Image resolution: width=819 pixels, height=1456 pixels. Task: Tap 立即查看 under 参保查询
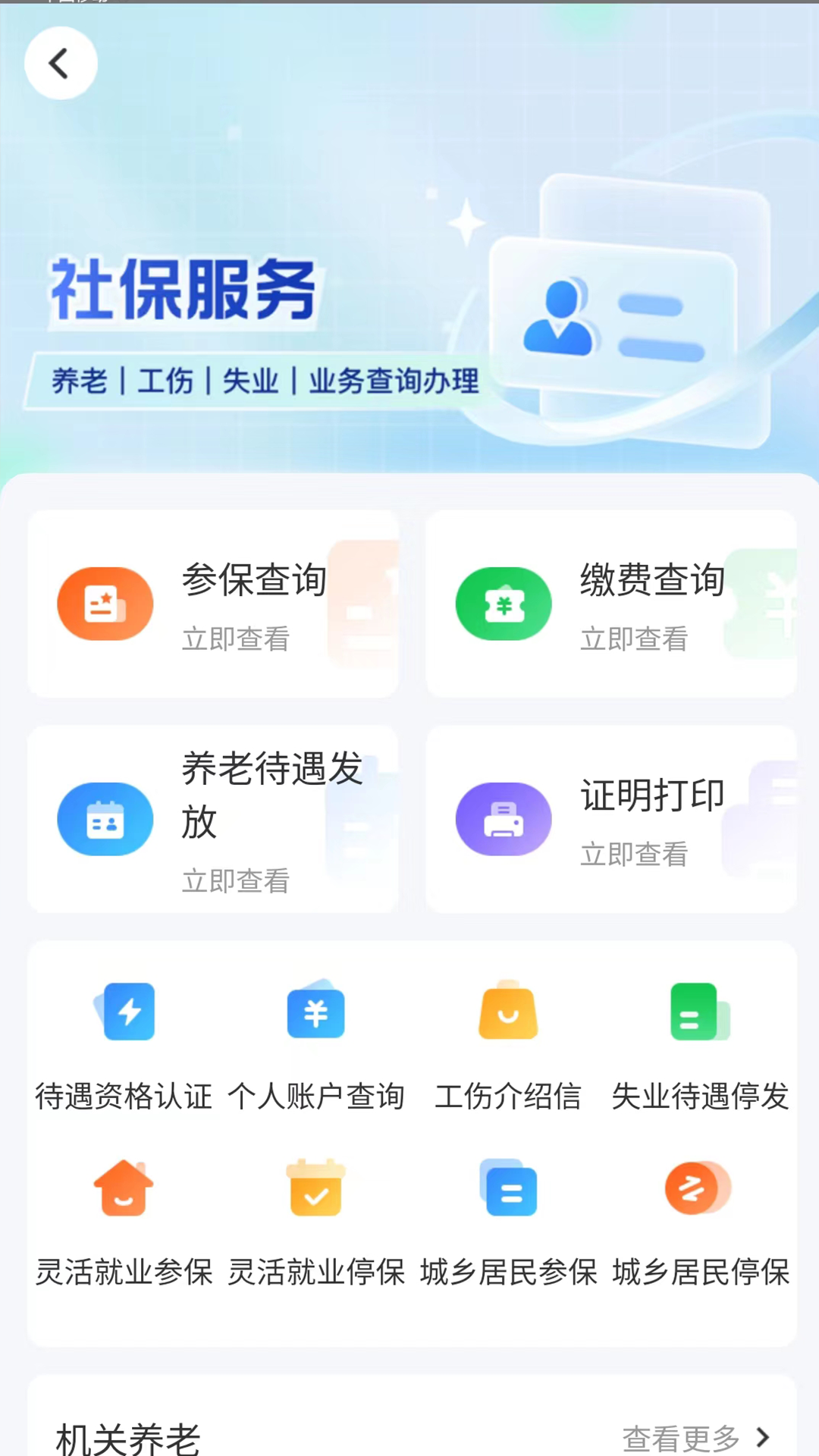coord(237,639)
